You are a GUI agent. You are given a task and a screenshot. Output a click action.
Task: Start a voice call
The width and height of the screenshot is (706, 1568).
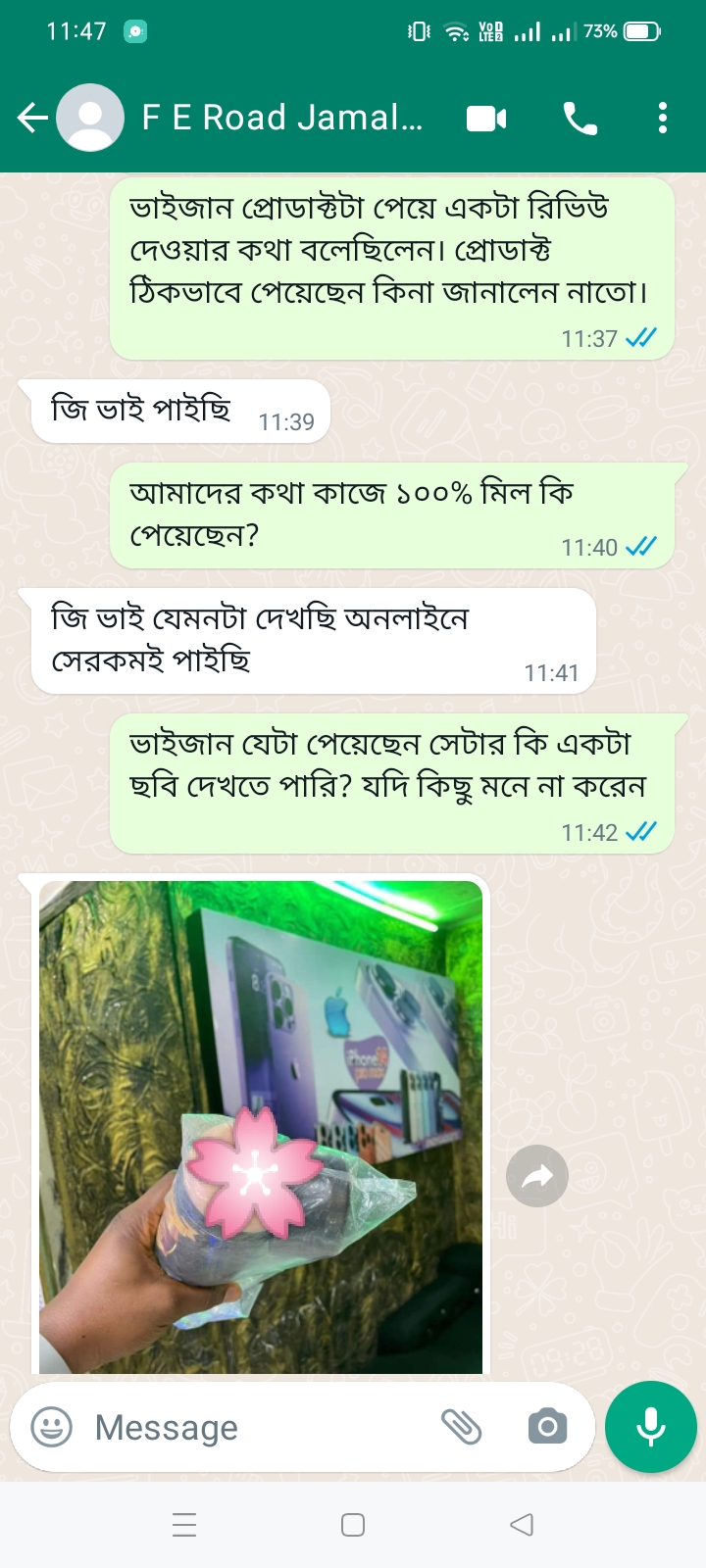tap(580, 119)
